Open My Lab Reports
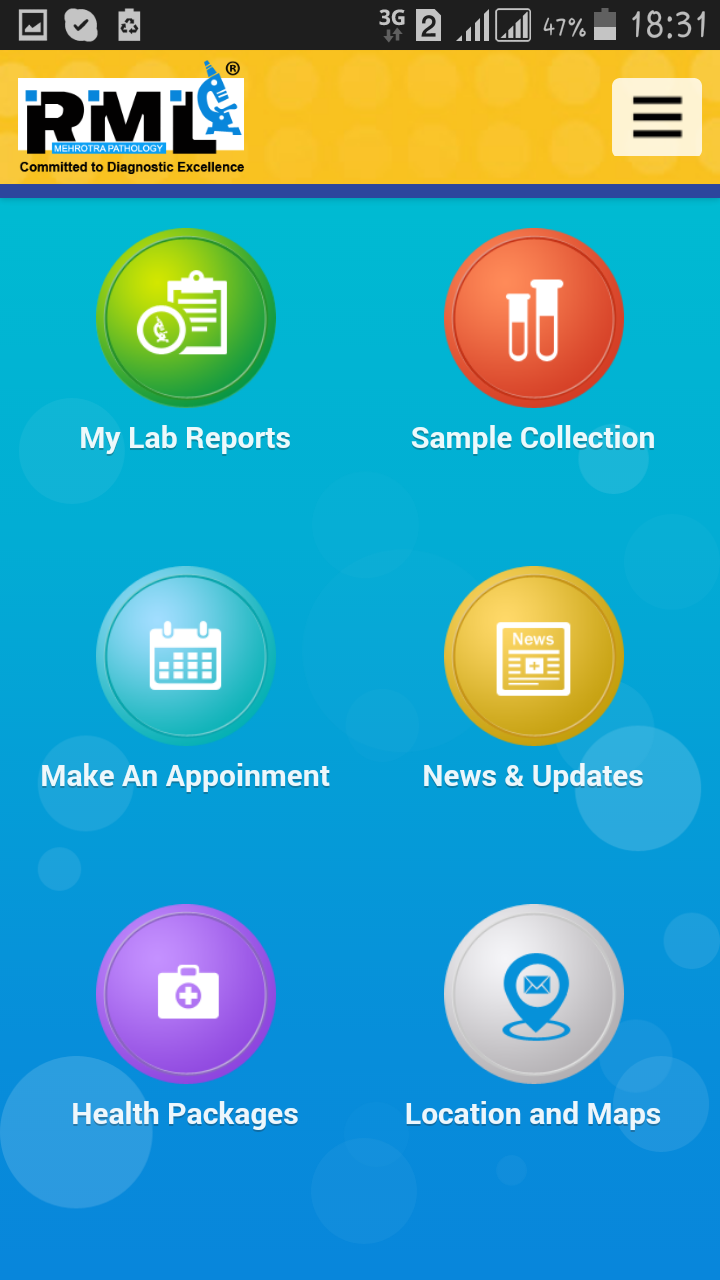 point(186,318)
